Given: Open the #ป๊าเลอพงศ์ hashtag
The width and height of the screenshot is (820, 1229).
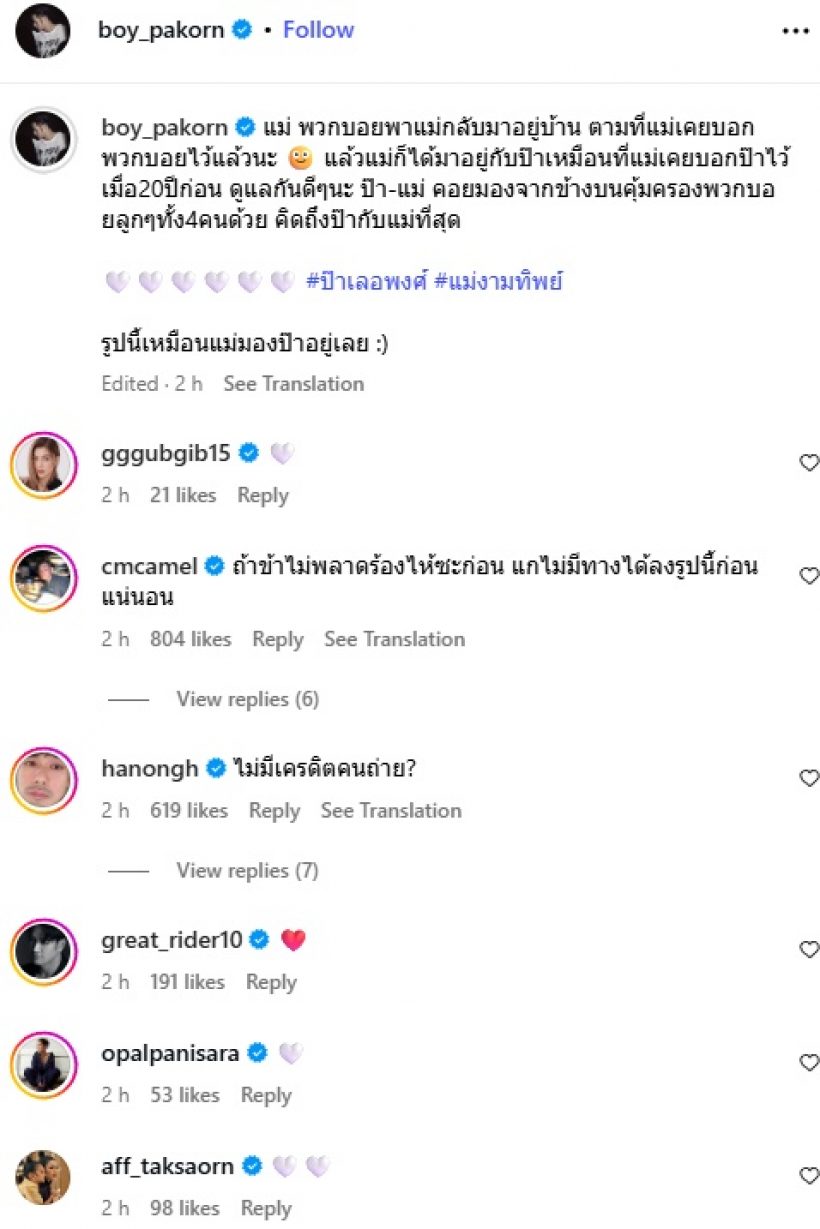Looking at the screenshot, I should pos(366,282).
